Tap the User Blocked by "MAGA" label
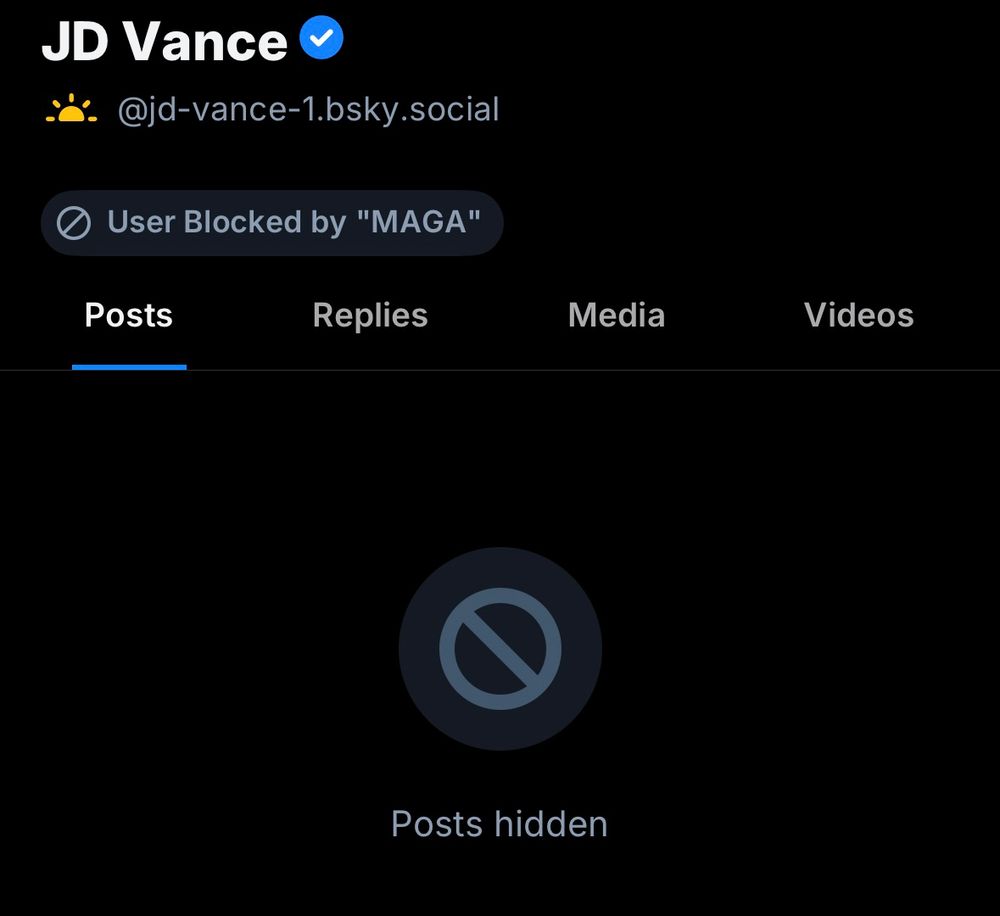The image size is (1000, 916). click(x=272, y=222)
